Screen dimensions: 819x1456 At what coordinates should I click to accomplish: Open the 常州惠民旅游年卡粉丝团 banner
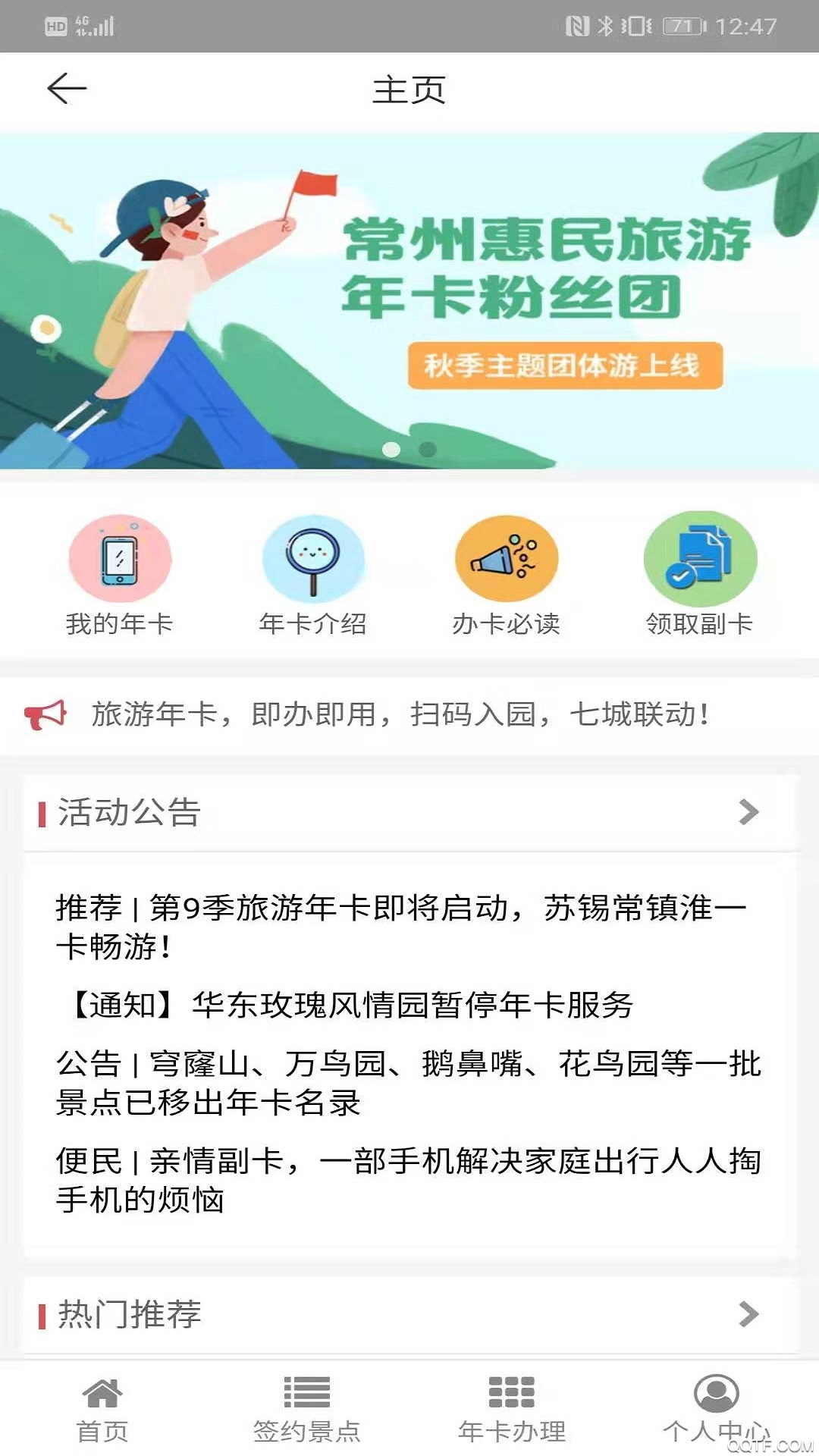[x=409, y=300]
